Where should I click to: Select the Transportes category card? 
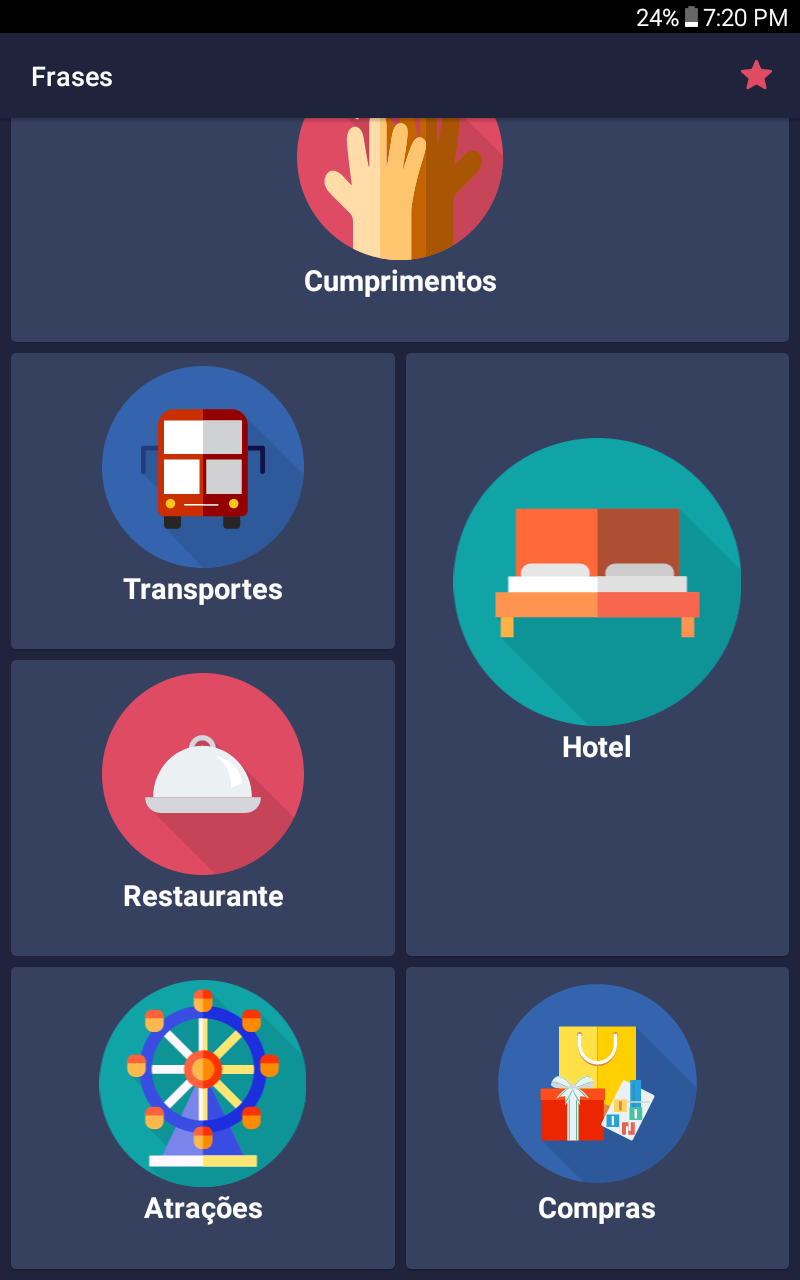pos(203,501)
